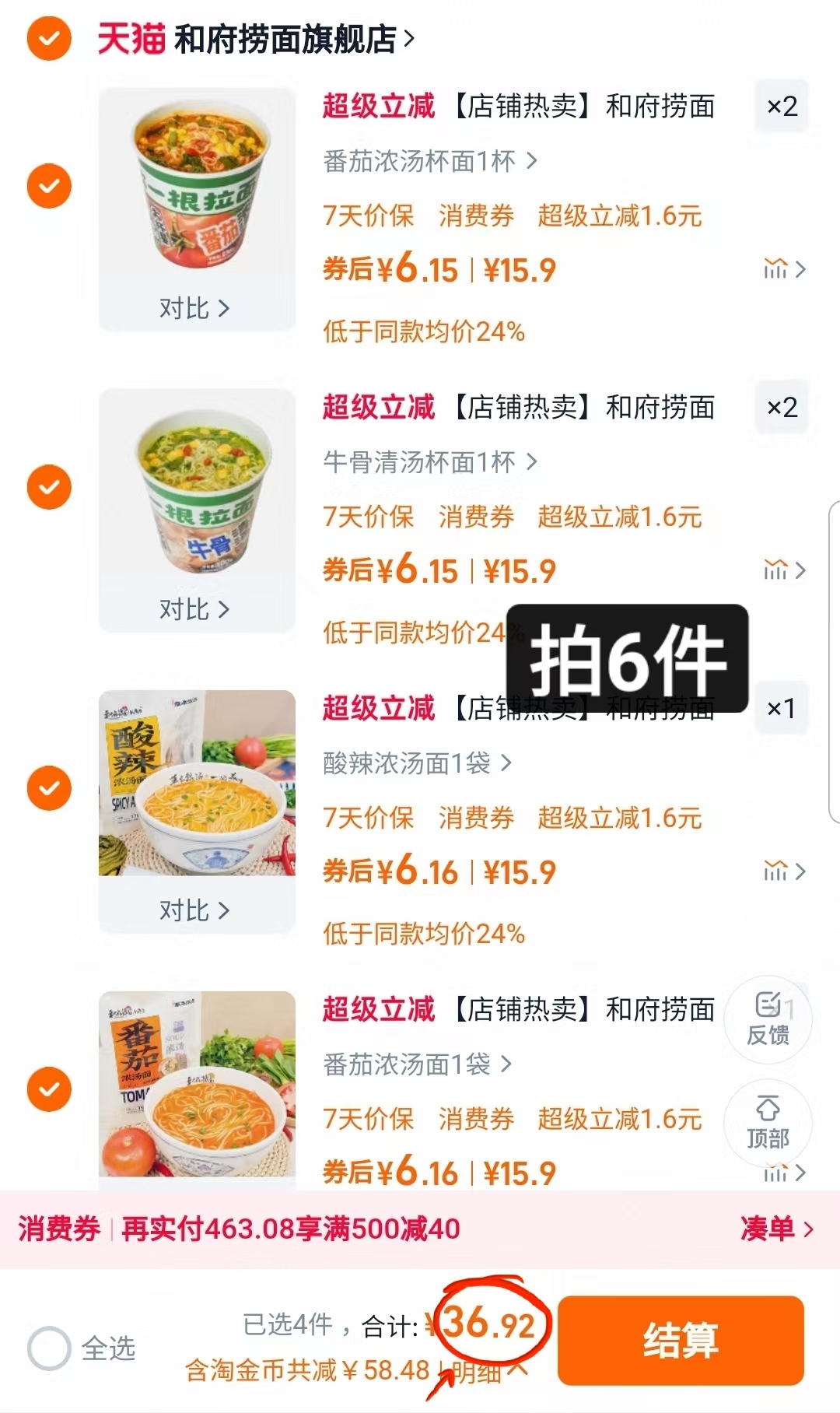
Task: Tap the 顶部 back-to-top icon
Action: 768,1123
